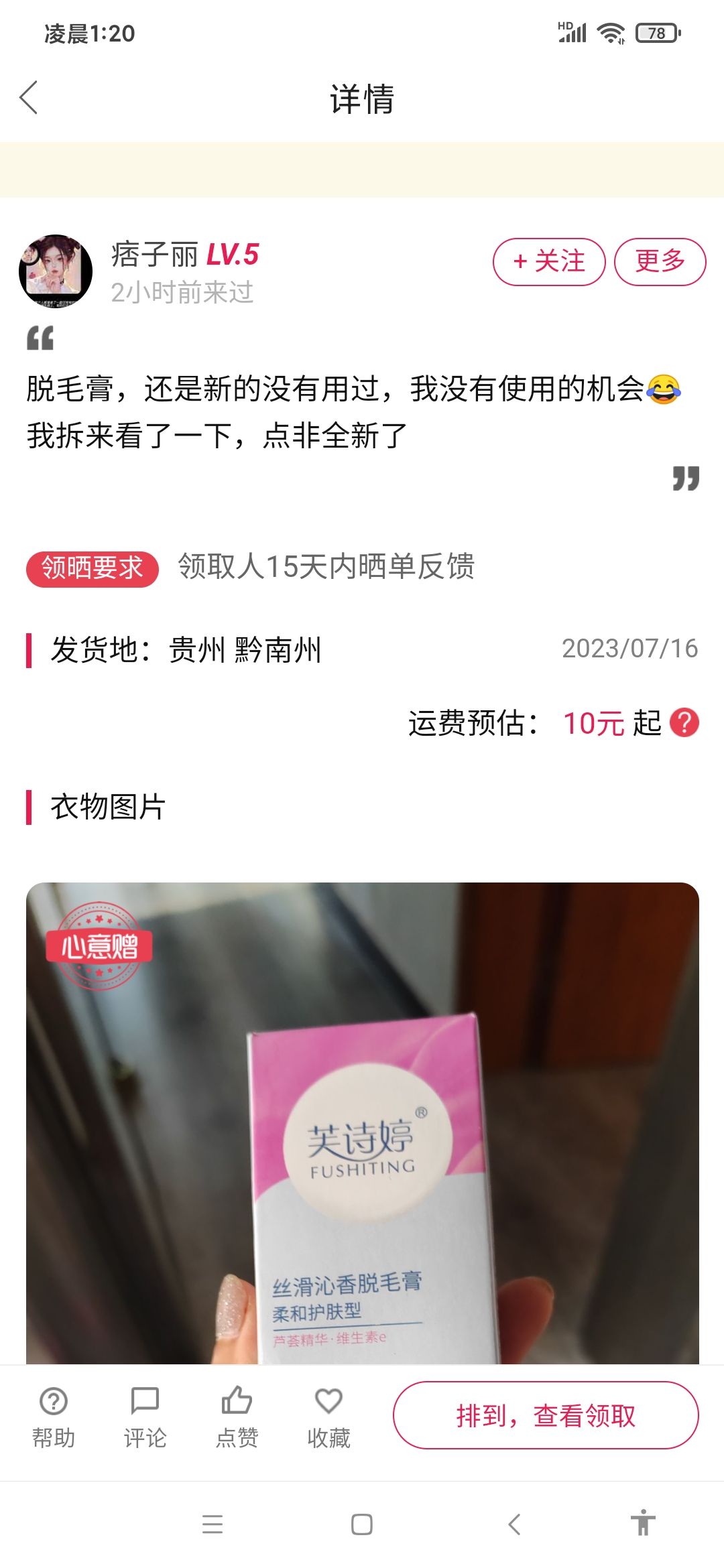Open the 更多 options button

tap(660, 261)
